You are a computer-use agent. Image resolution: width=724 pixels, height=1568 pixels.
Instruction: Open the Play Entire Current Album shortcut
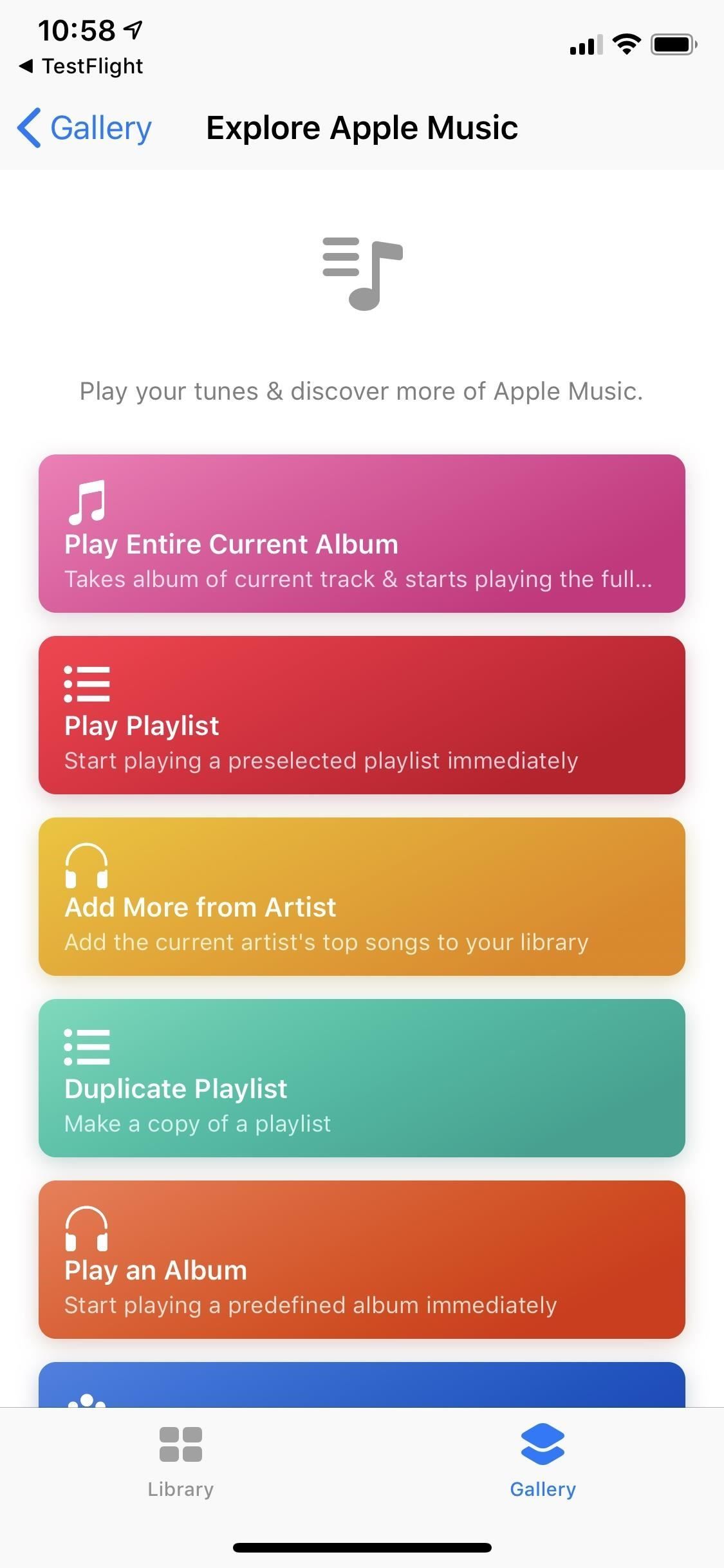click(362, 534)
